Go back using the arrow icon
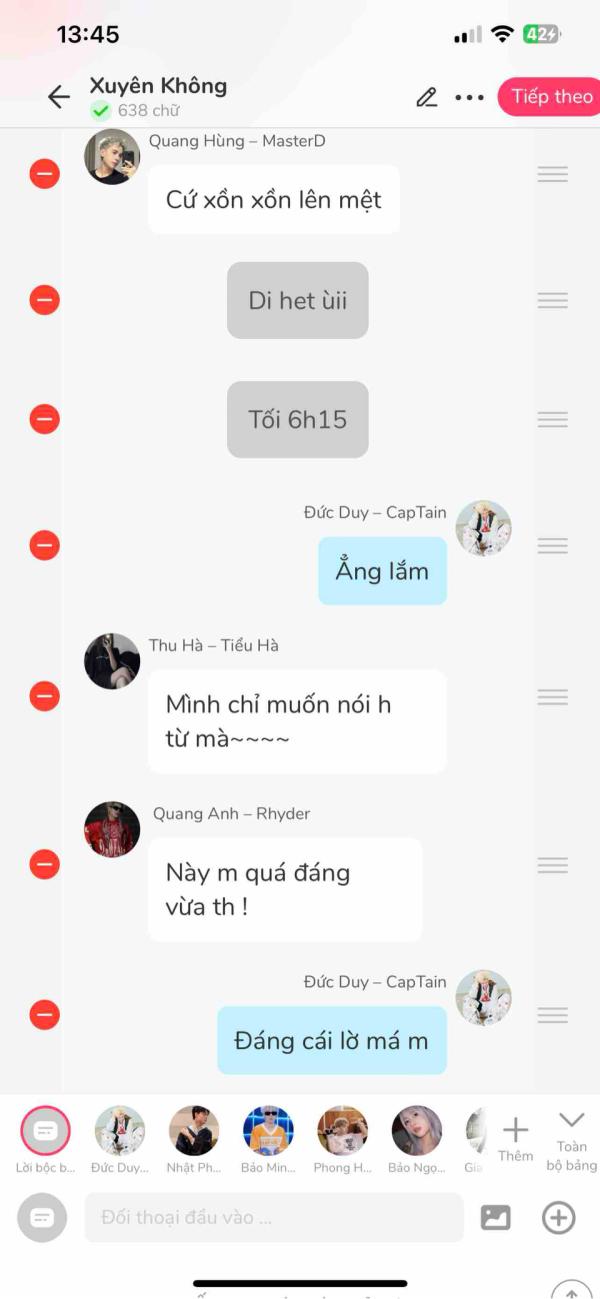Image resolution: width=600 pixels, height=1299 pixels. [59, 96]
